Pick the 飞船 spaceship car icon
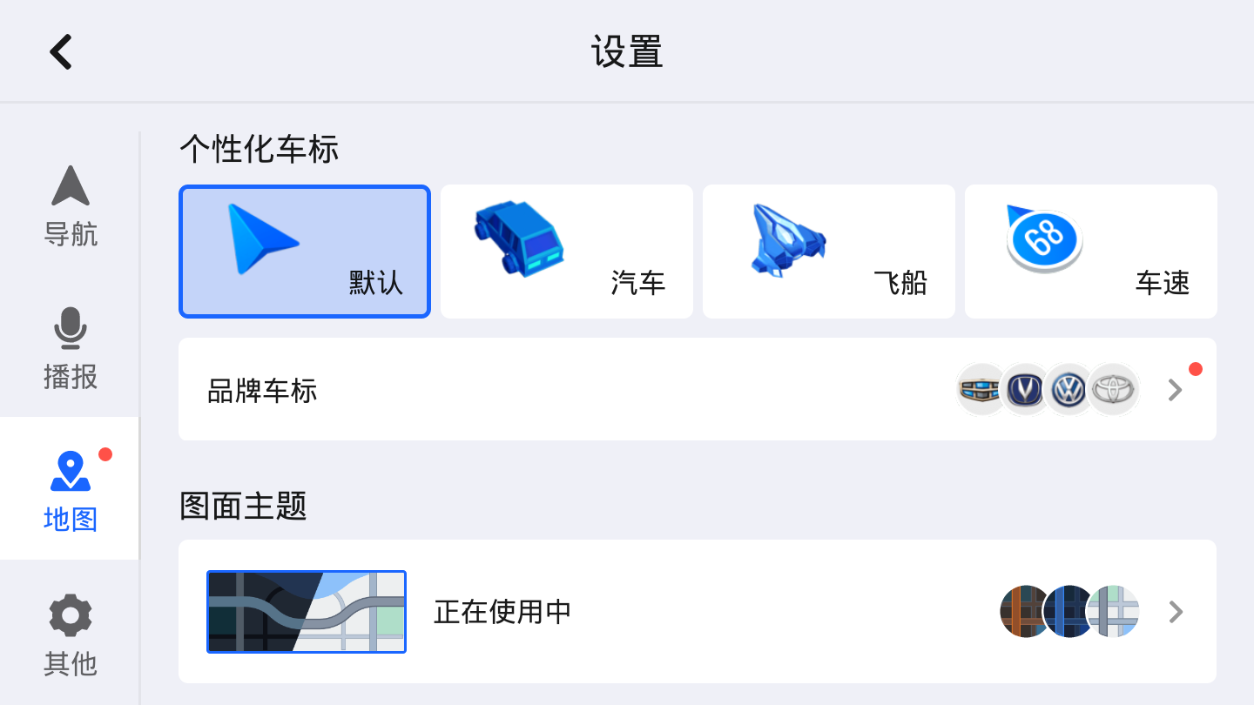The image size is (1254, 705). click(x=828, y=252)
